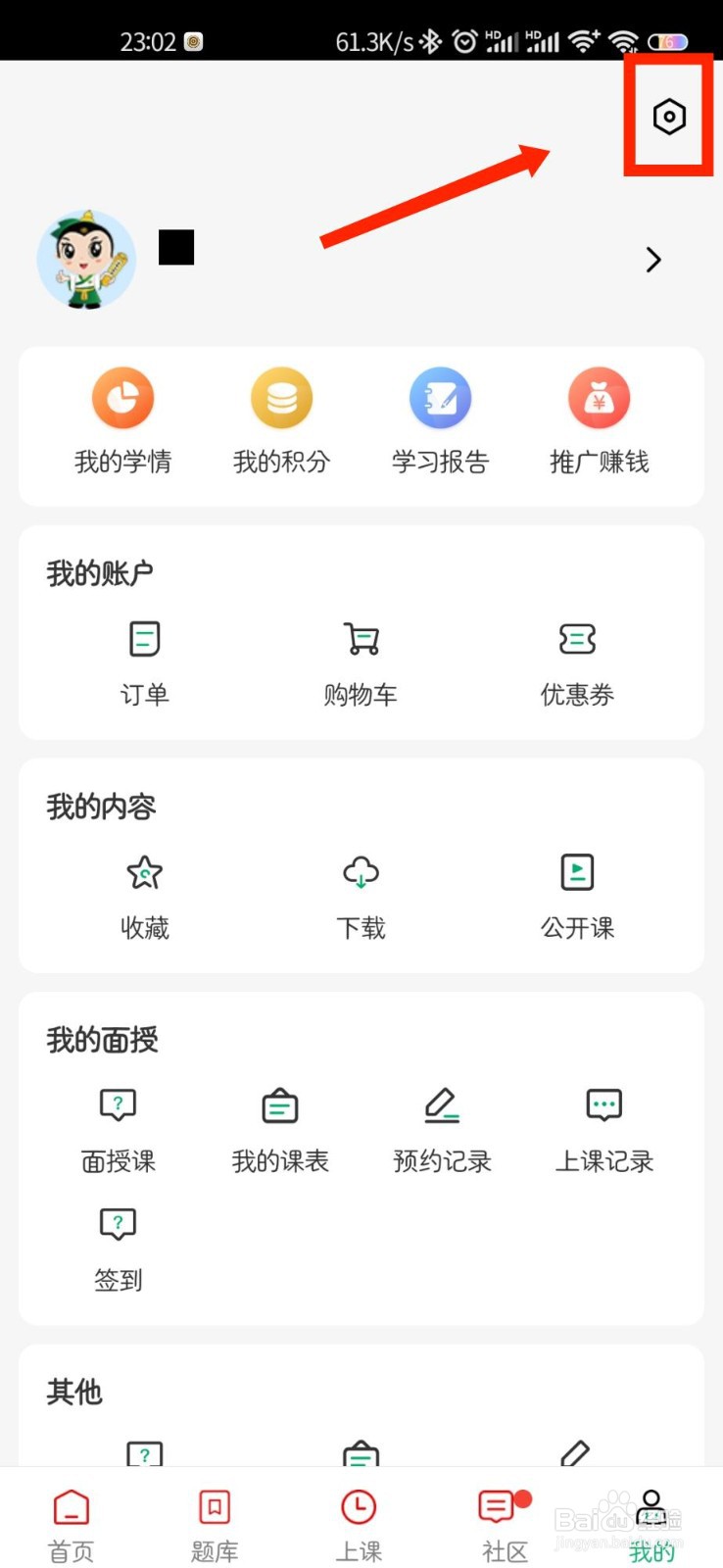Switch to the 首页 tab

click(72, 1526)
